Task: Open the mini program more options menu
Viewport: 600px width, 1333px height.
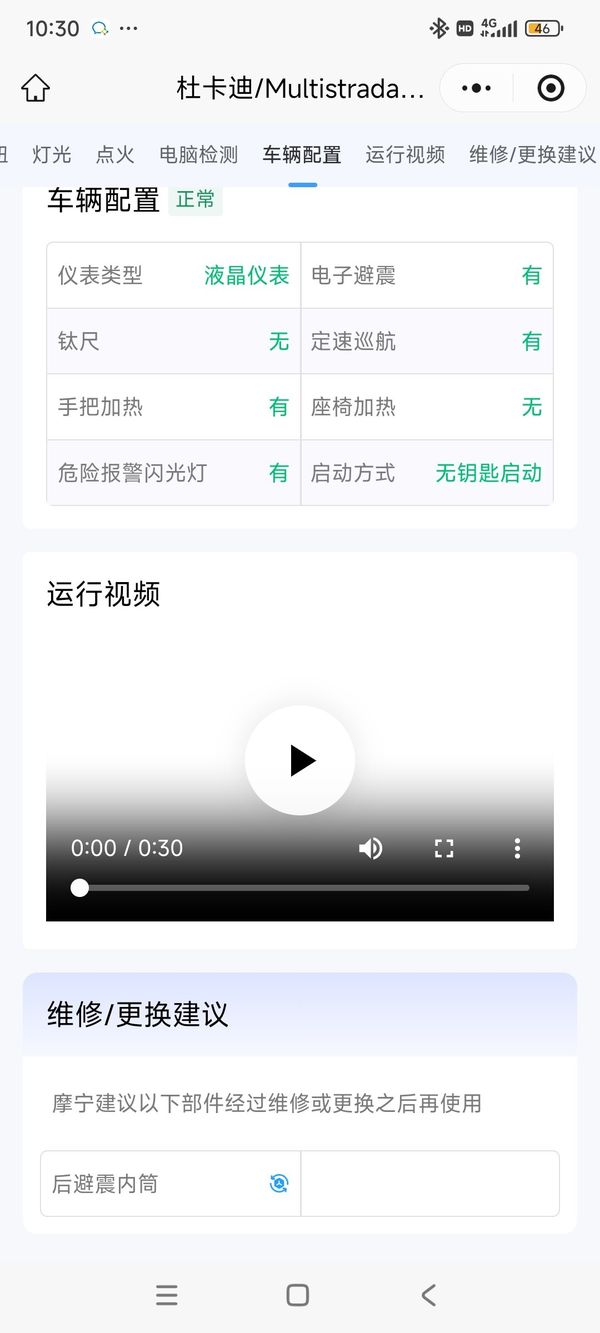Action: point(476,88)
